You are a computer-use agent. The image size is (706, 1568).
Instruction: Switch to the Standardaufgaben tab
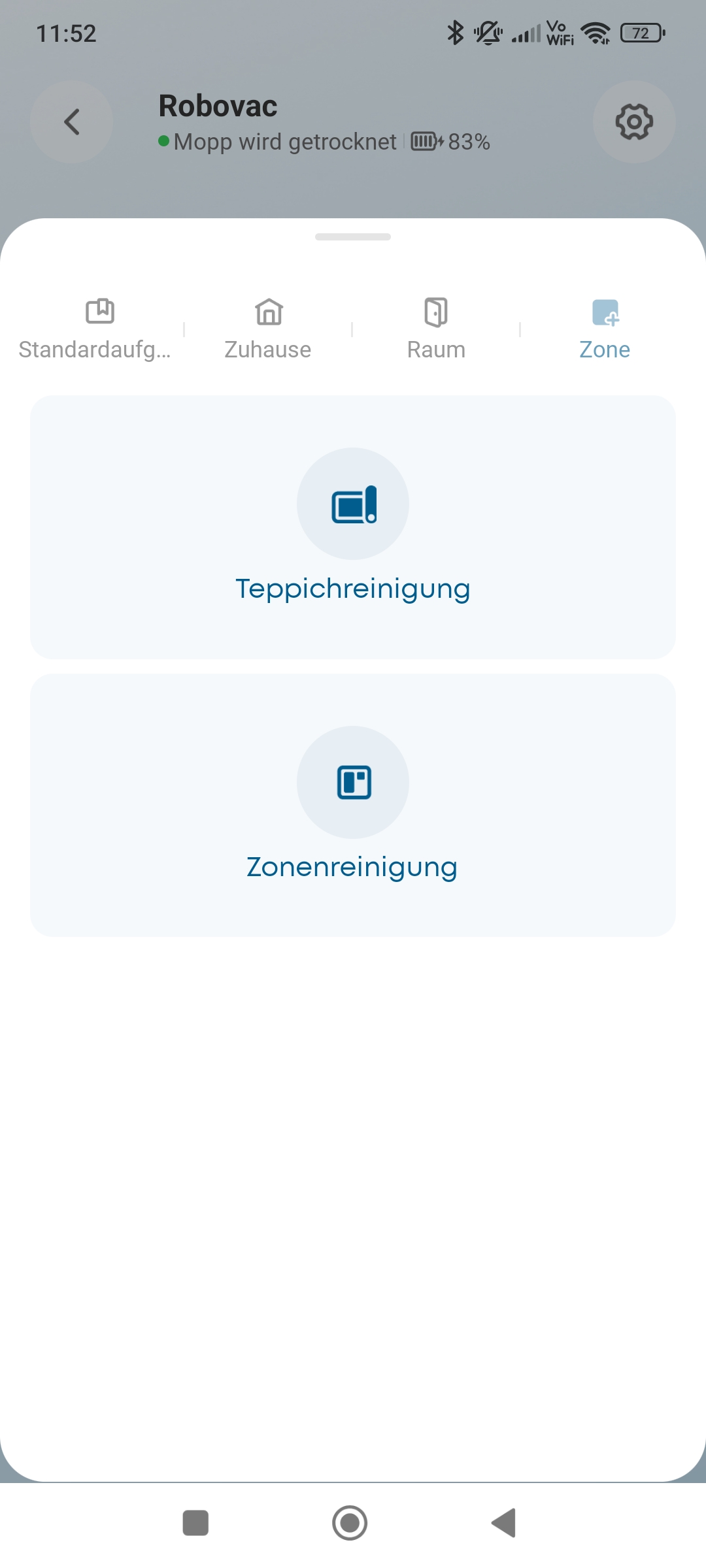95,330
